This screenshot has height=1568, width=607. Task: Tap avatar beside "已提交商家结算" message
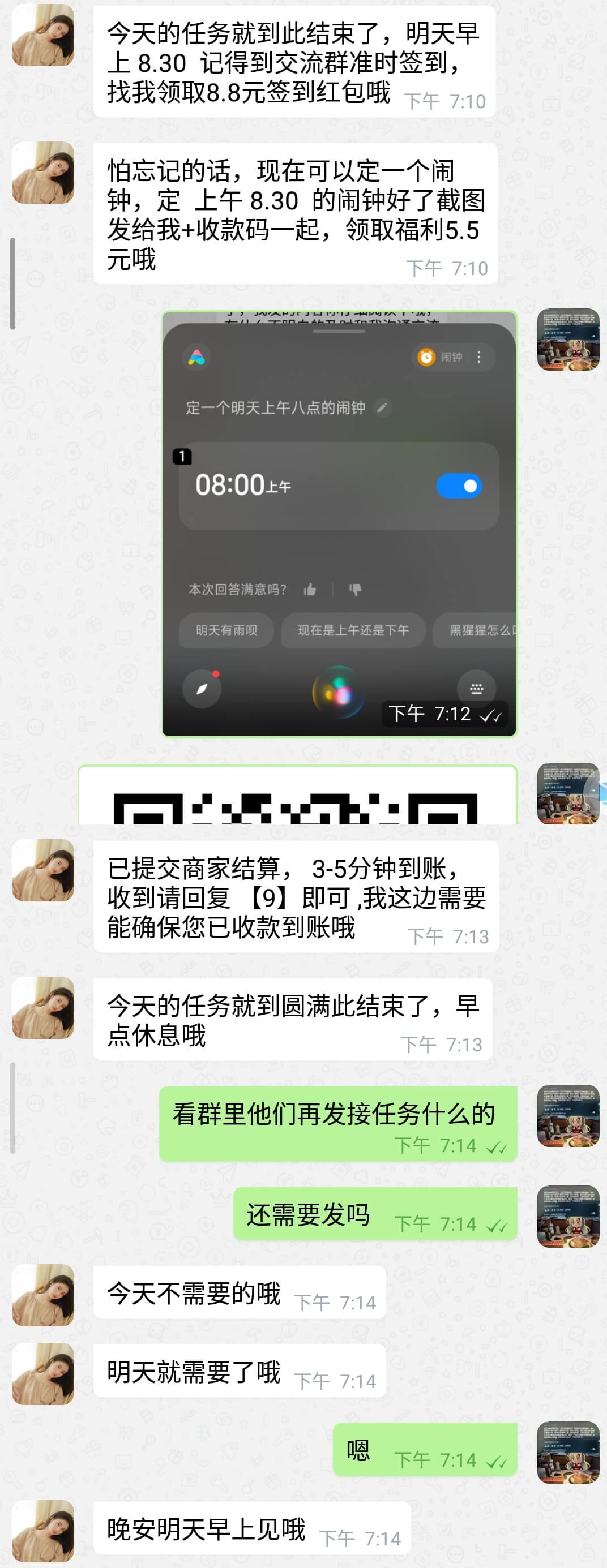pos(43,870)
